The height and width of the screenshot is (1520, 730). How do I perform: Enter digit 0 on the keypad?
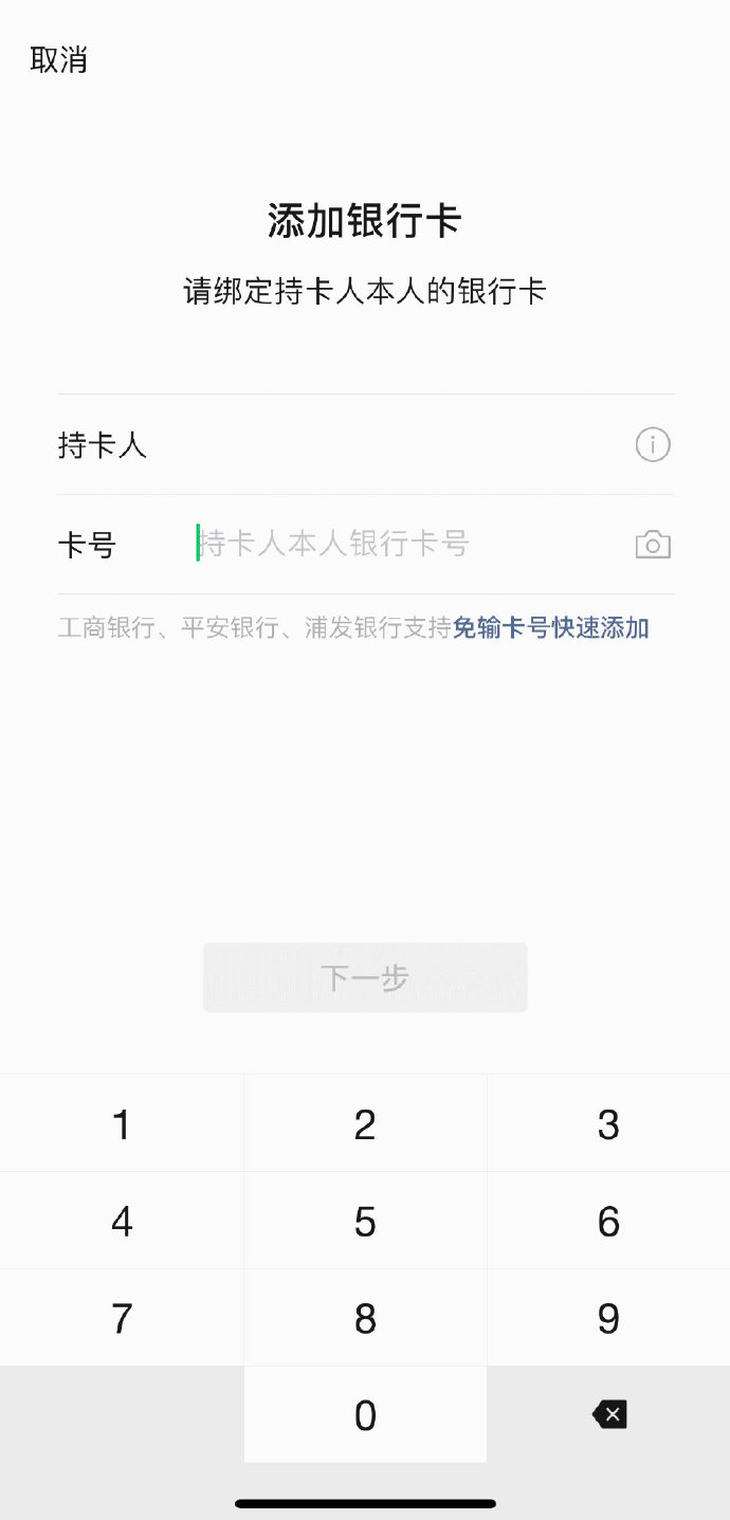tap(365, 1415)
